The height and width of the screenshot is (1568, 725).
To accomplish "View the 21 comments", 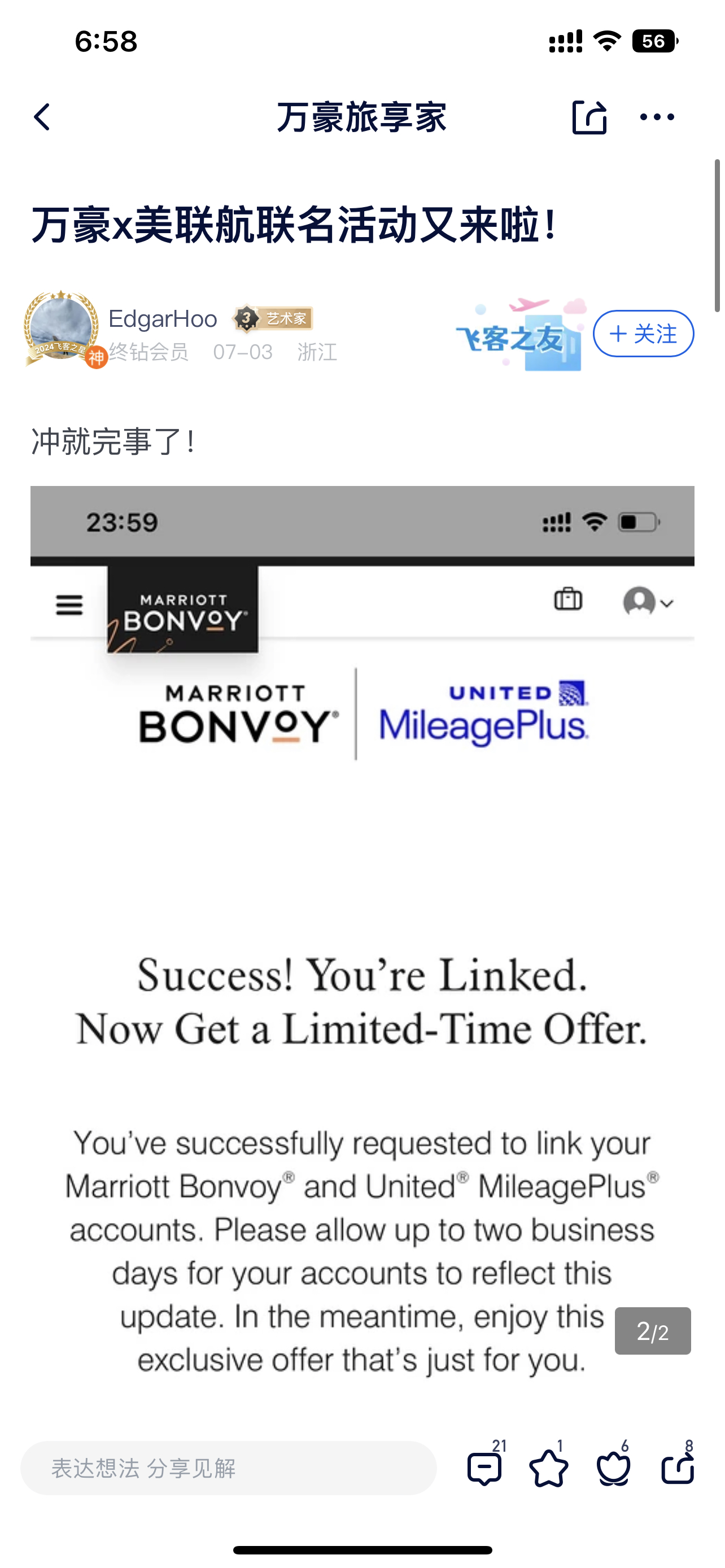I will coord(484,1468).
